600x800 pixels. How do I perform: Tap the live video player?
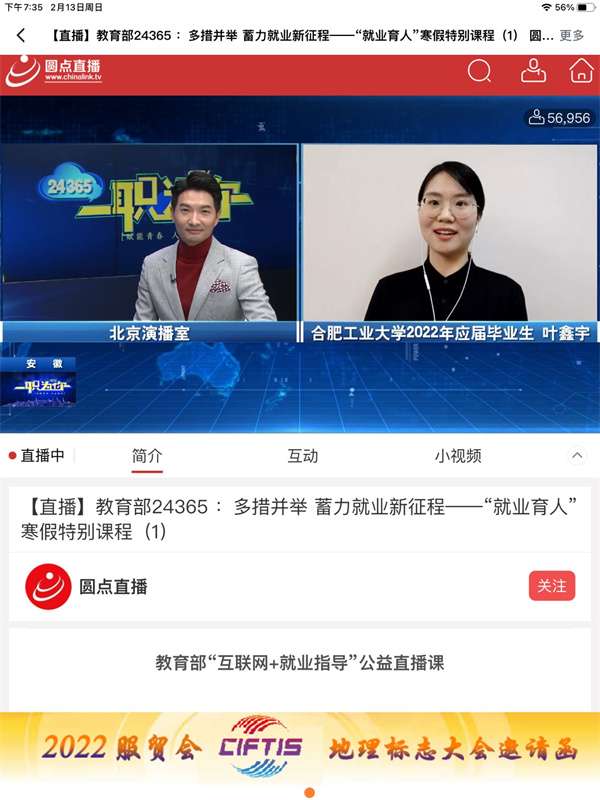(300, 263)
